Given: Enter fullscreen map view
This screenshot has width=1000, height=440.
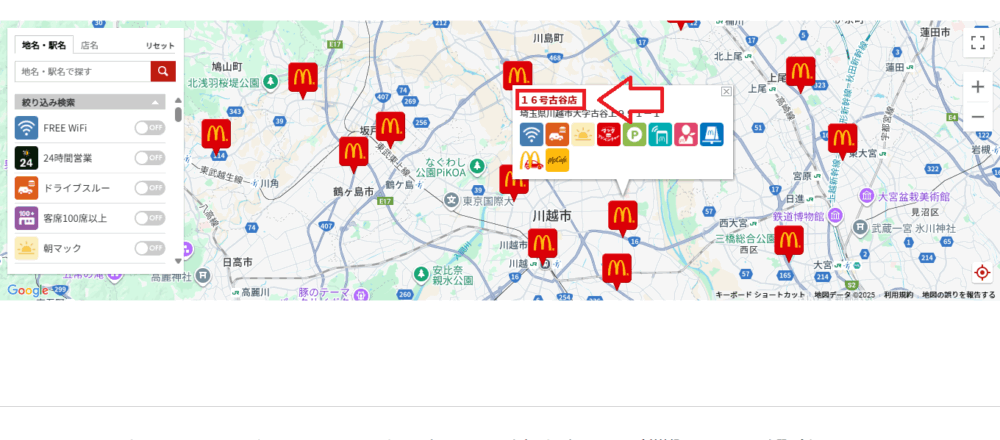Looking at the screenshot, I should point(978,42).
